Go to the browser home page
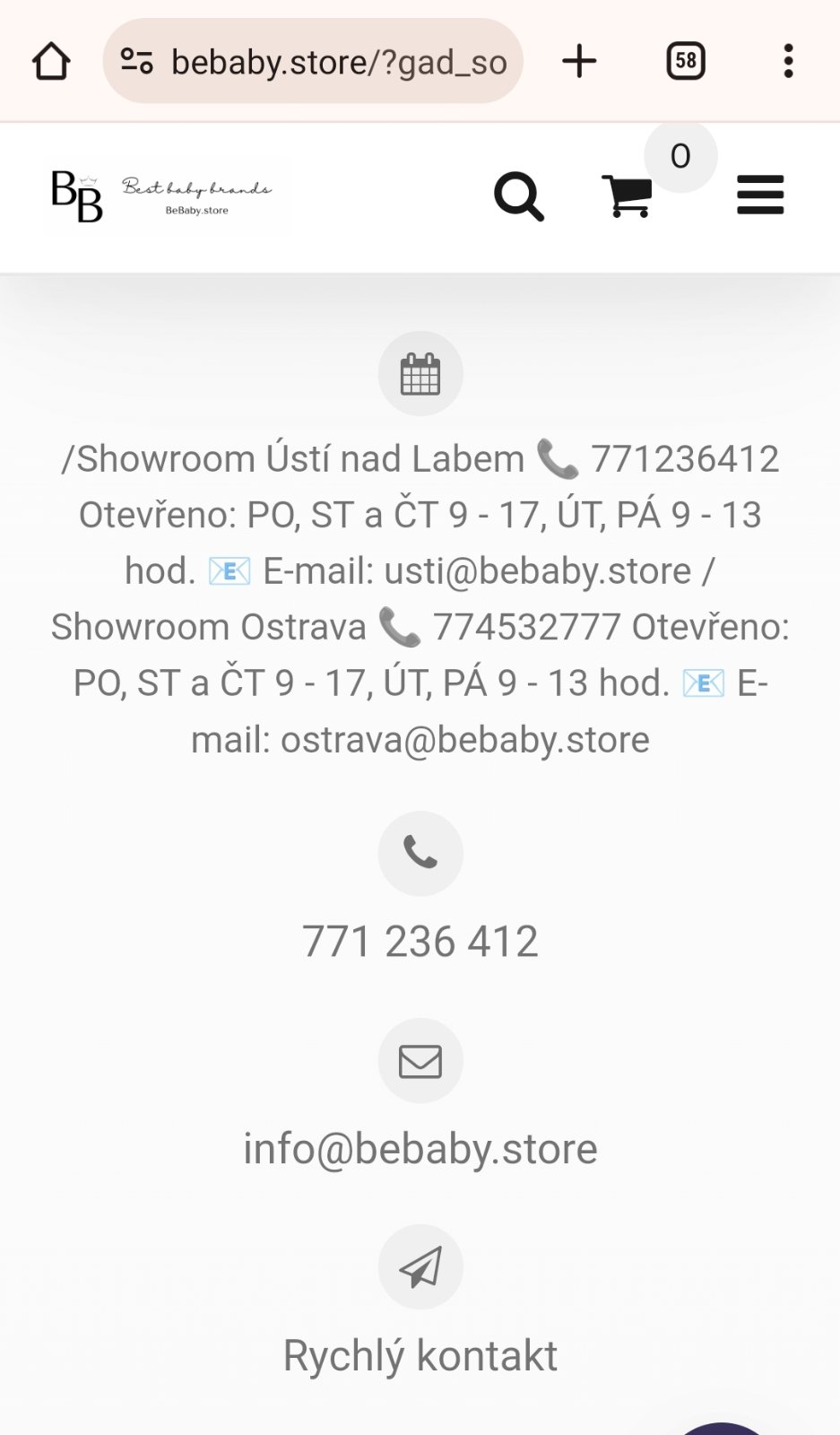Screen dimensions: 840x1435 [x=51, y=62]
